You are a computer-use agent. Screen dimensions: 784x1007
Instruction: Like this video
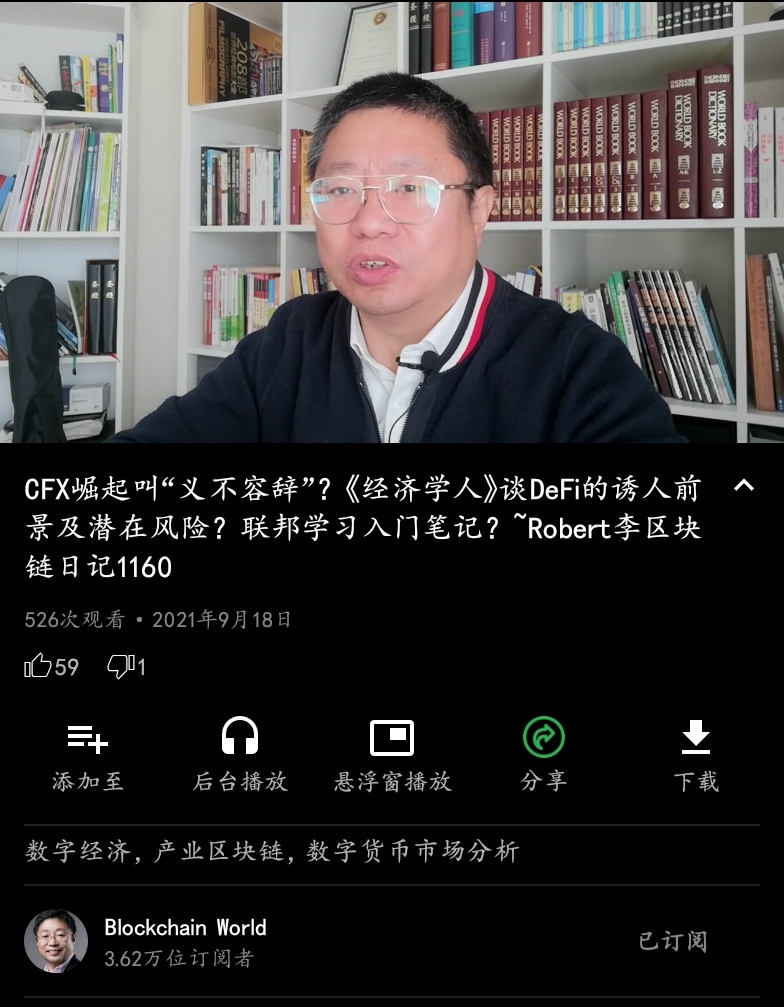[39, 666]
